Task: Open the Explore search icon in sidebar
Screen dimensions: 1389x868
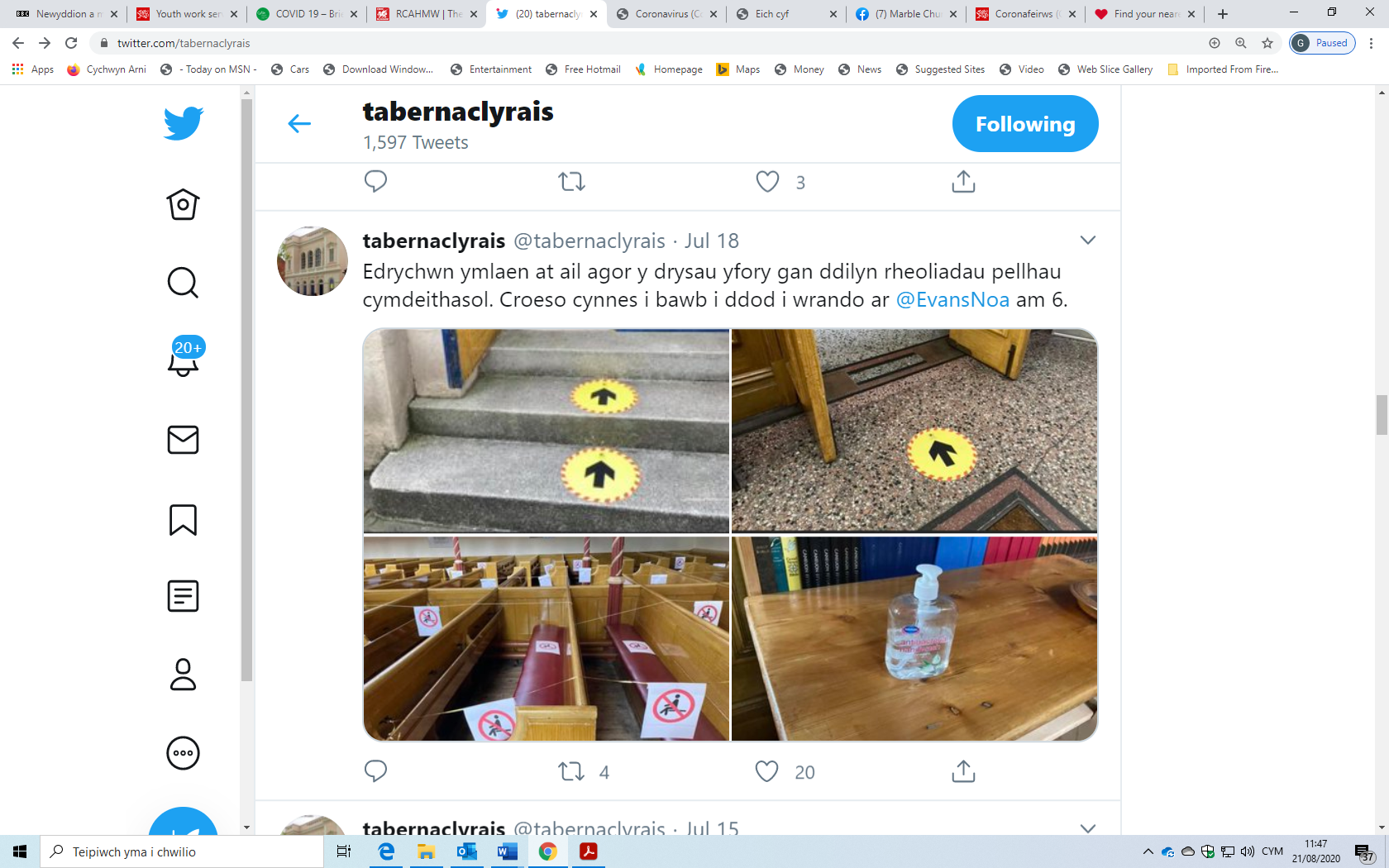Action: 183,283
